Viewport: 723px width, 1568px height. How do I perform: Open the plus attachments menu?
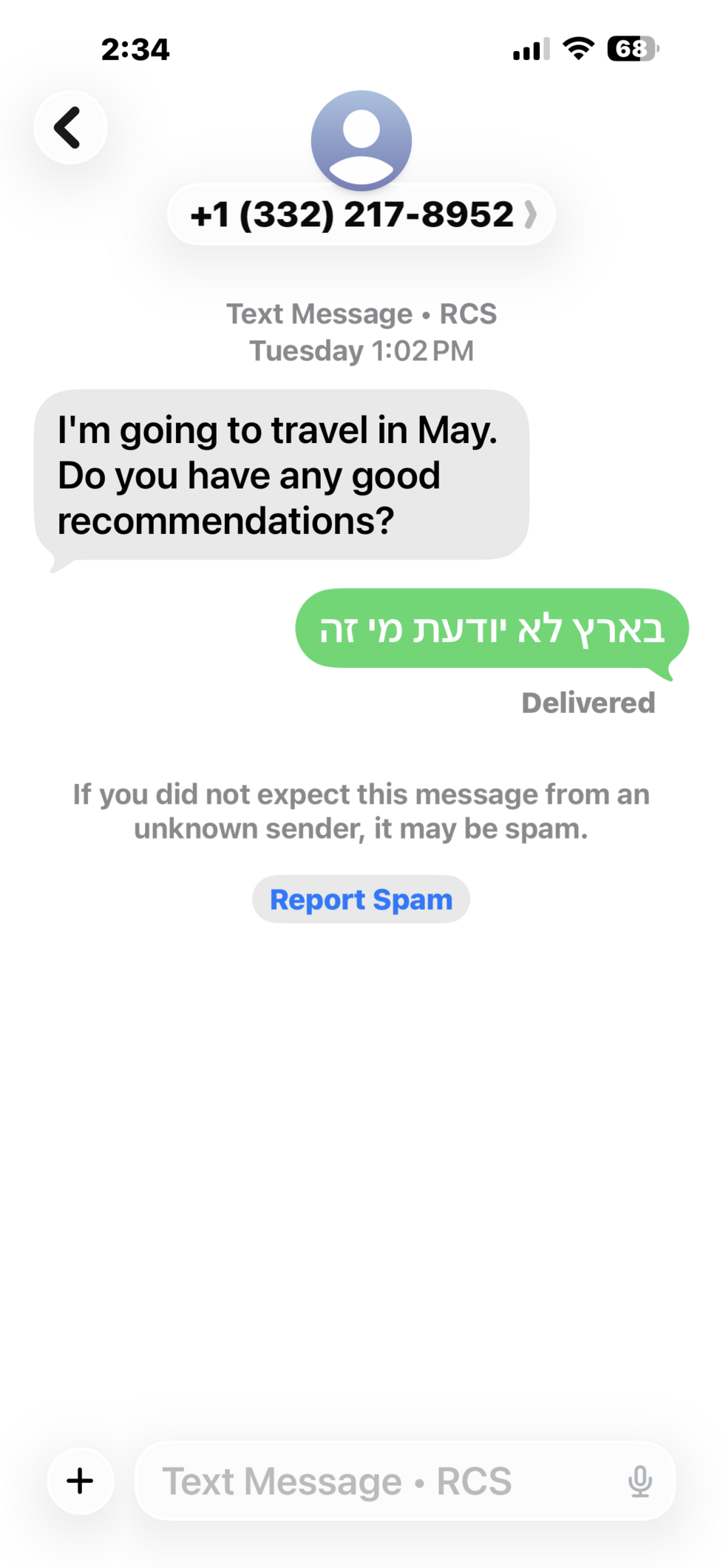click(x=80, y=1481)
